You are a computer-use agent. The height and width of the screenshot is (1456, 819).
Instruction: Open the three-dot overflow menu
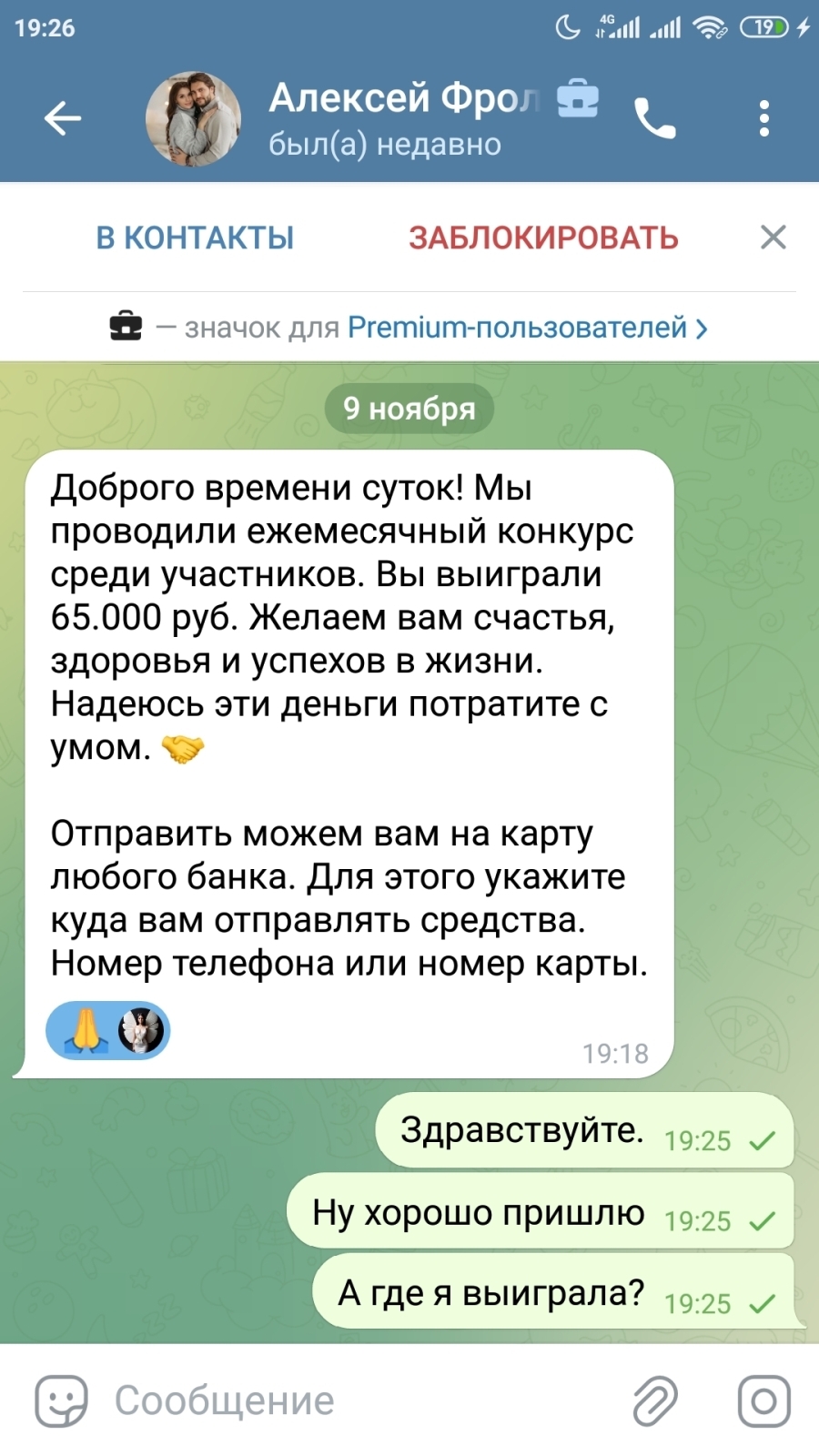[763, 118]
